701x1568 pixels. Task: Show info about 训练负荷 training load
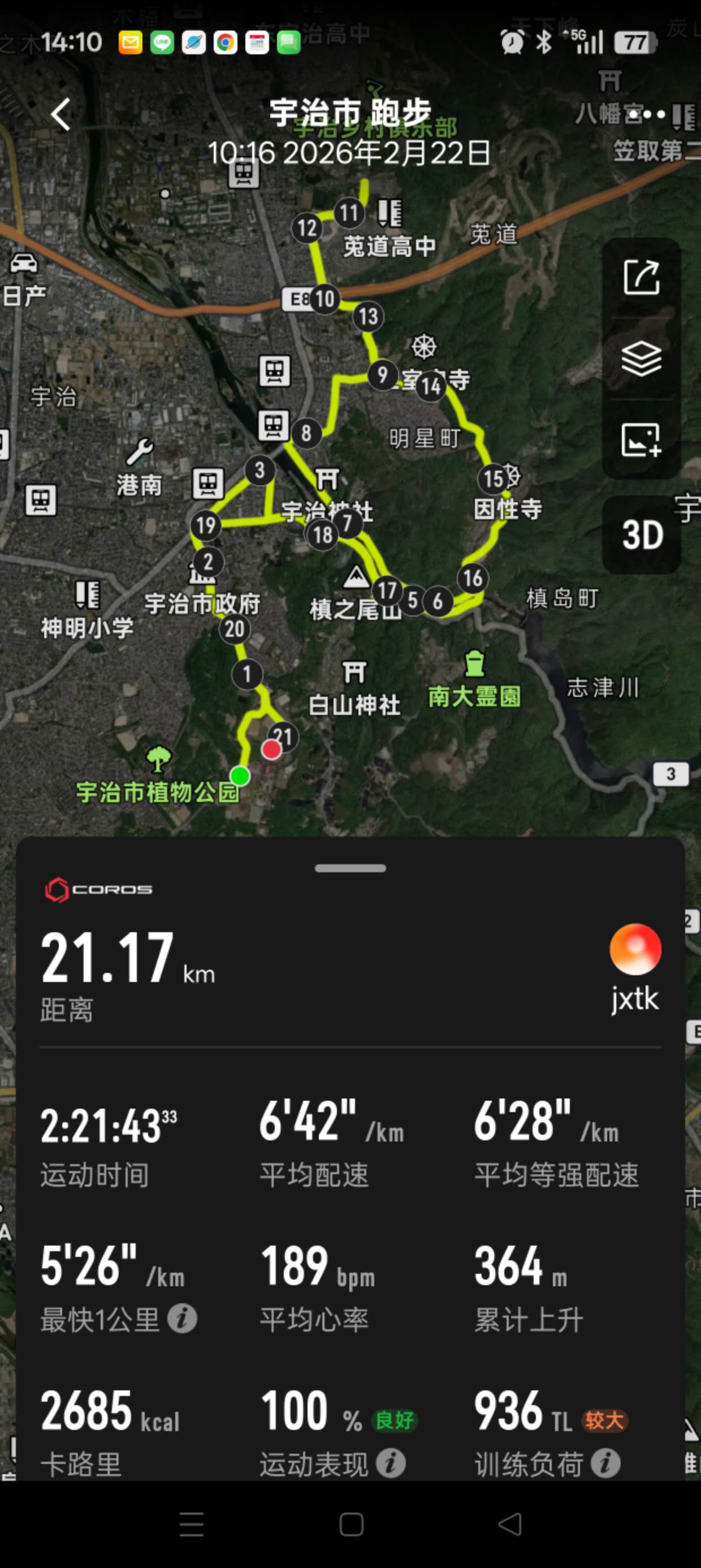pos(605,1464)
